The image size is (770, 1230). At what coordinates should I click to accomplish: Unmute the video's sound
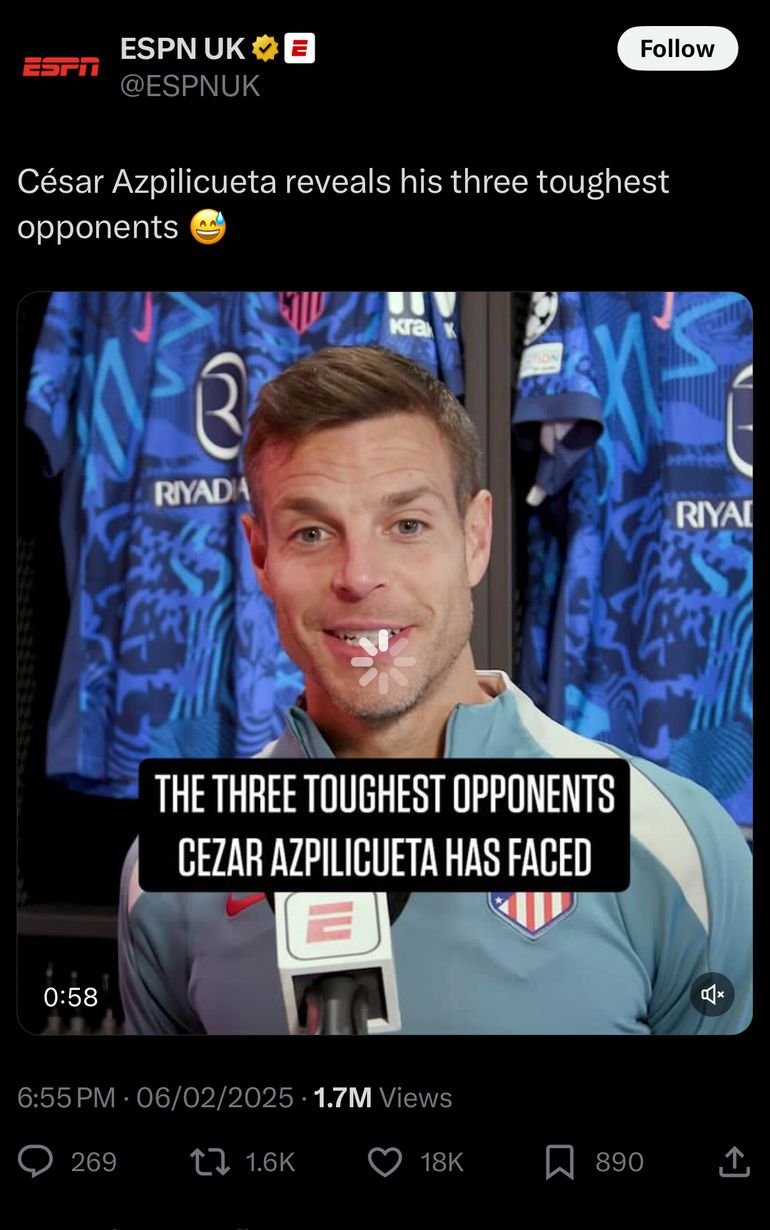click(x=712, y=994)
